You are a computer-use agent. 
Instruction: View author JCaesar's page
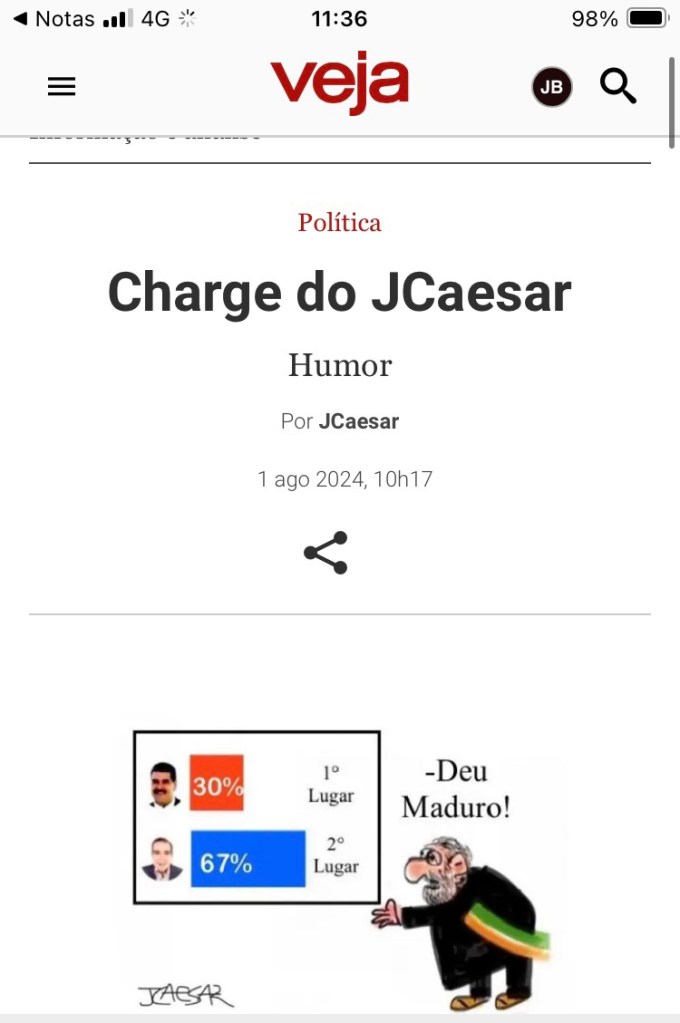coord(358,421)
